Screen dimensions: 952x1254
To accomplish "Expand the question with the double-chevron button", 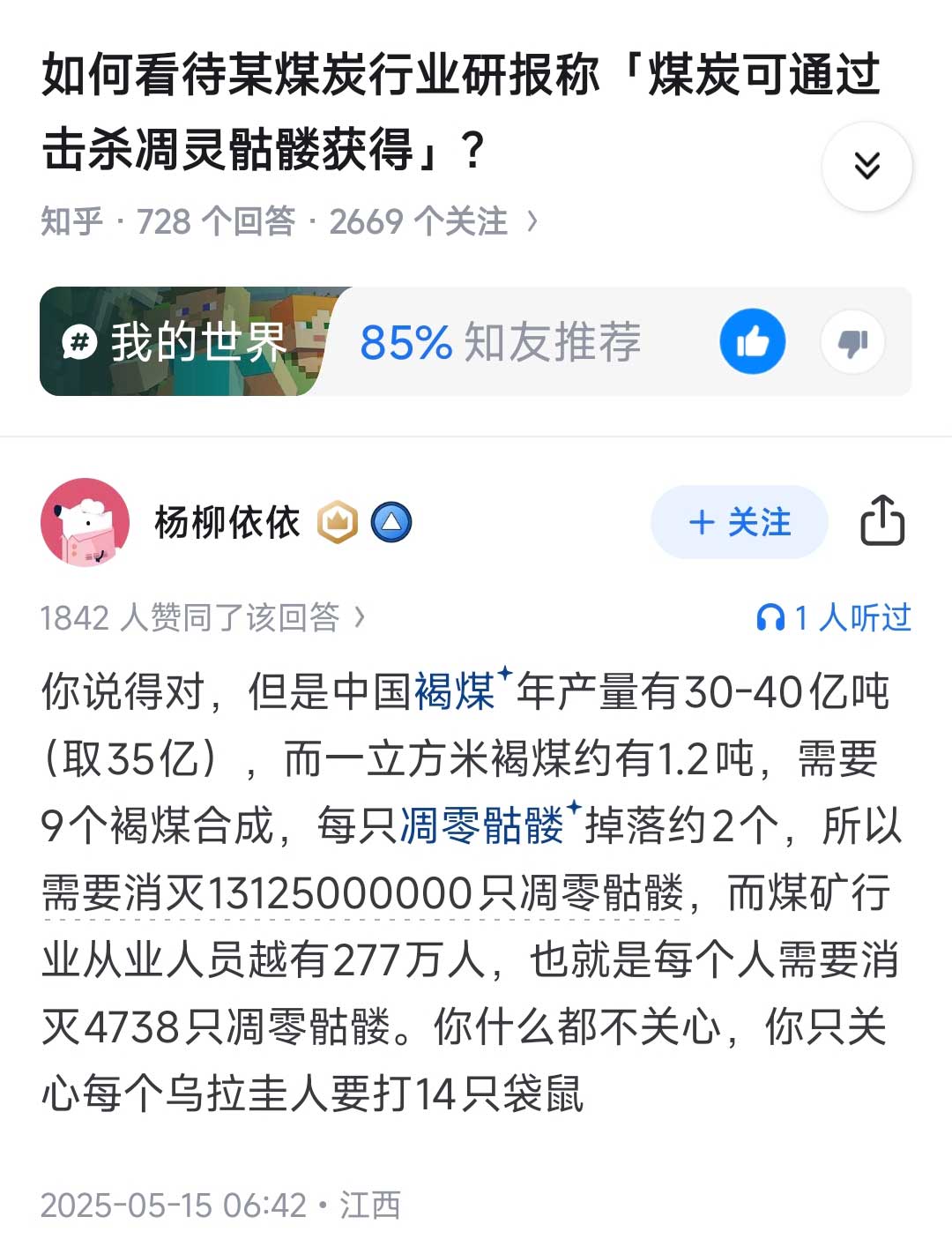I will (x=866, y=166).
